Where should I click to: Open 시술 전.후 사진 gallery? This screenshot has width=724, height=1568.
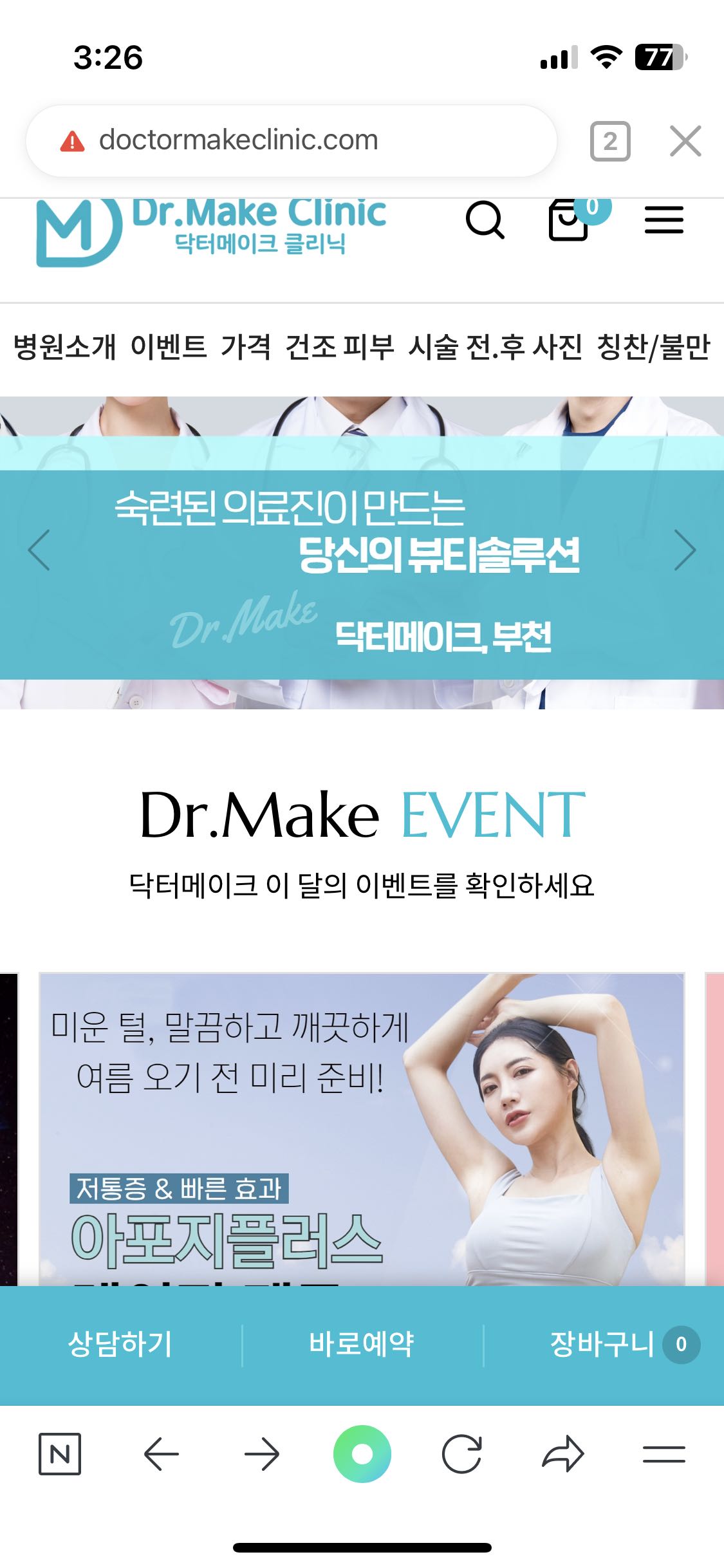495,347
